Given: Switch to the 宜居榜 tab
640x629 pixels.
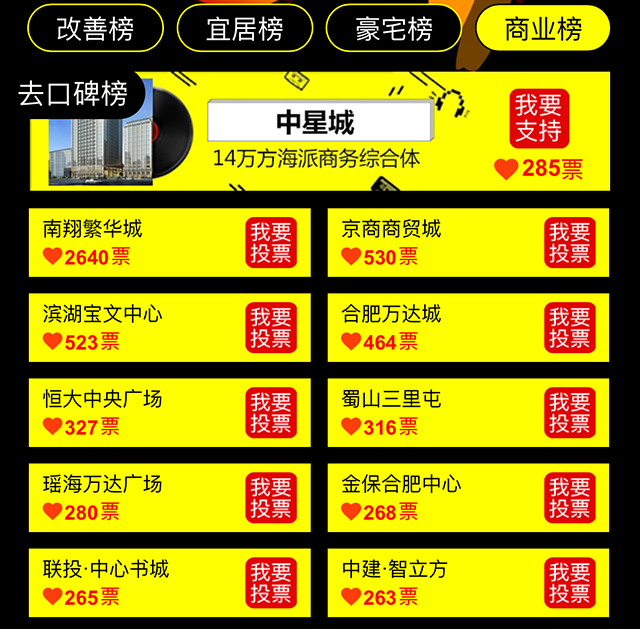Looking at the screenshot, I should [245, 28].
